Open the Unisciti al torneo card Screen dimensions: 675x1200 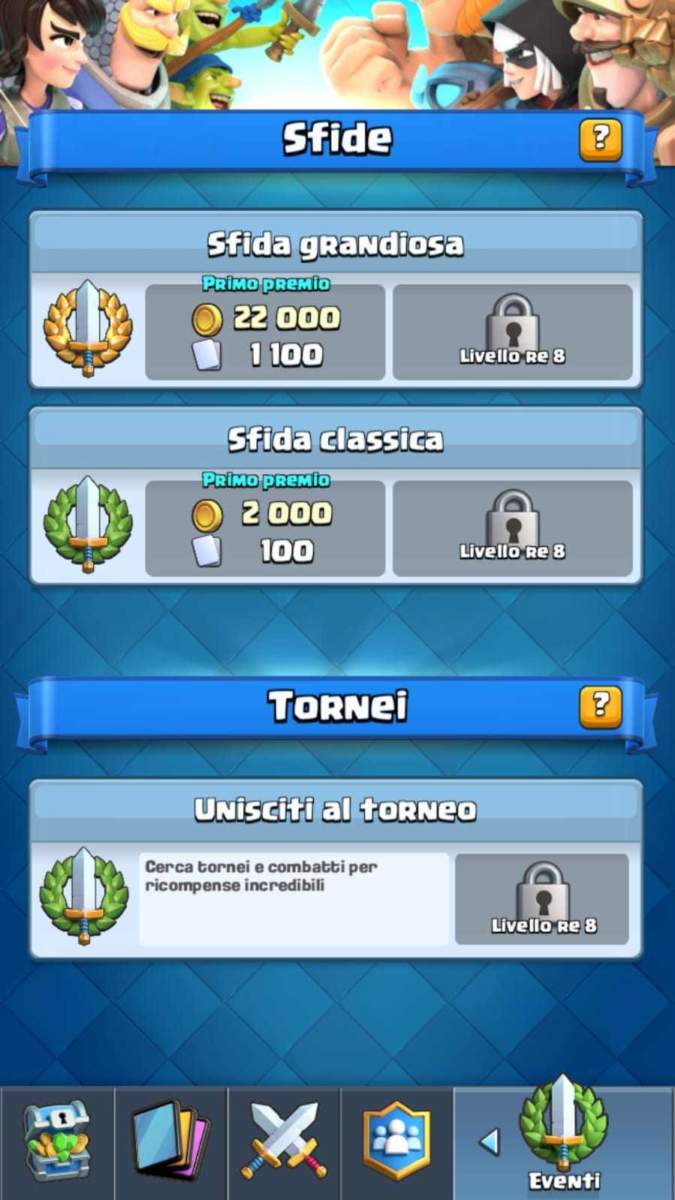(335, 810)
